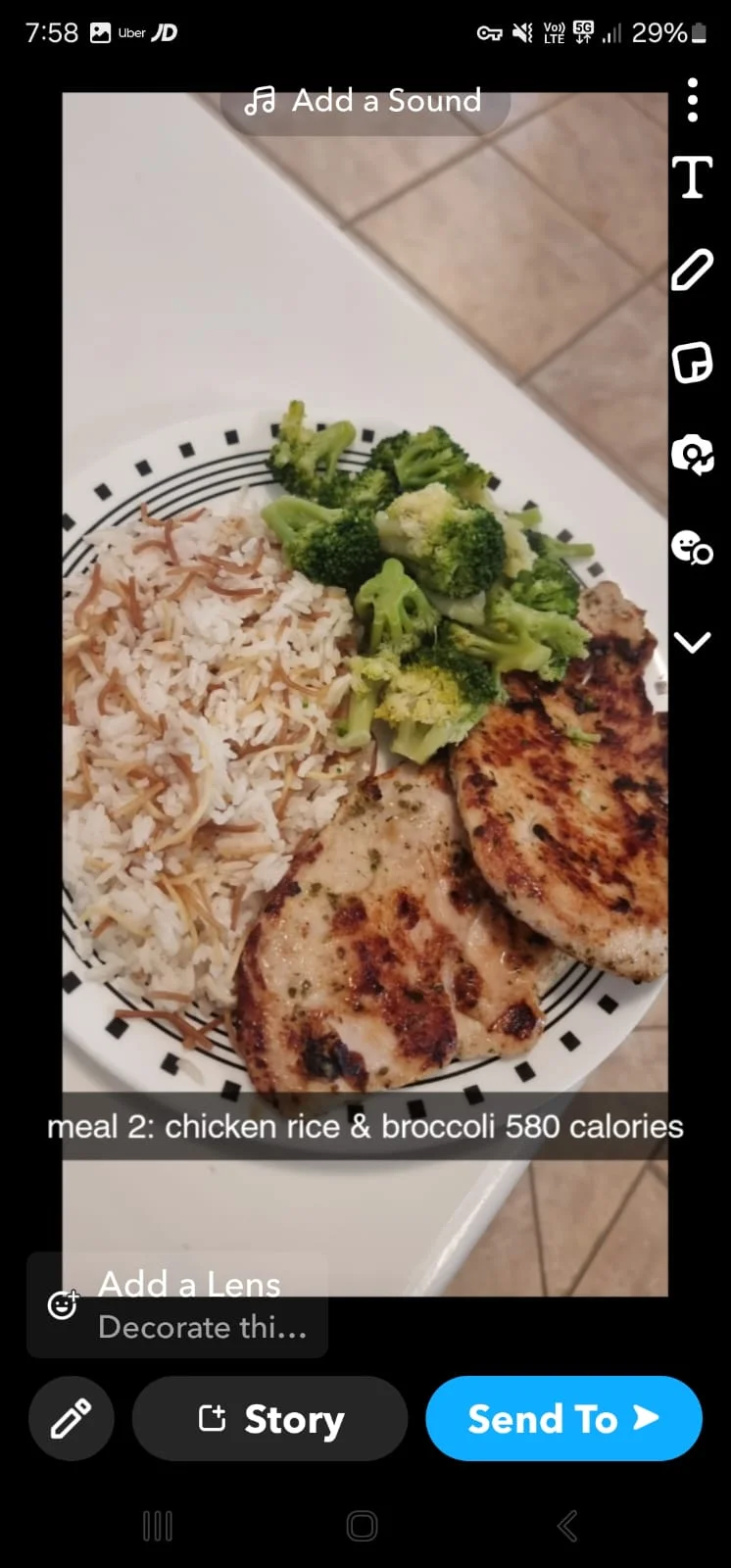Open the sticker picker

coord(692,364)
